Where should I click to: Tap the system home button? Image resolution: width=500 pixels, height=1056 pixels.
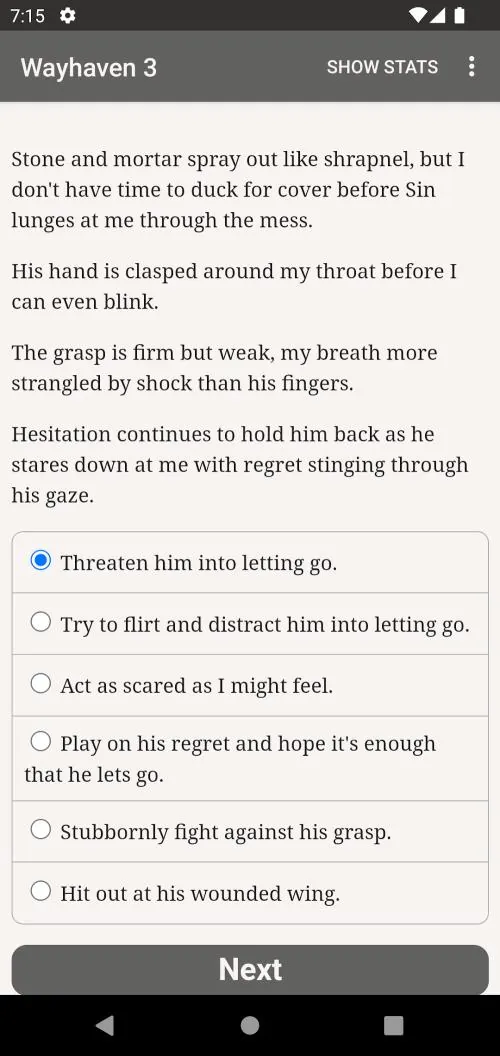250,1025
